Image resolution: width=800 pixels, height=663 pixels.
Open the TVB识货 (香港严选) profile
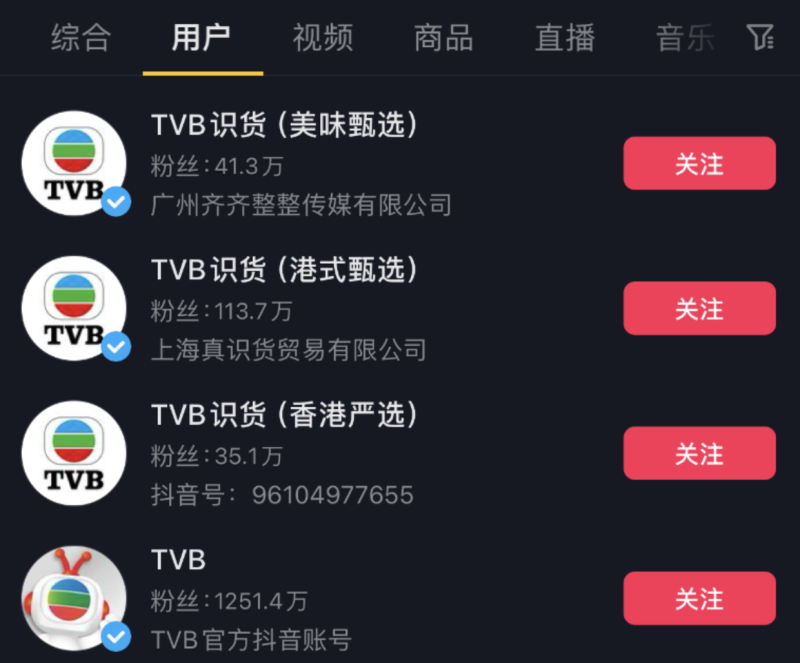[284, 414]
